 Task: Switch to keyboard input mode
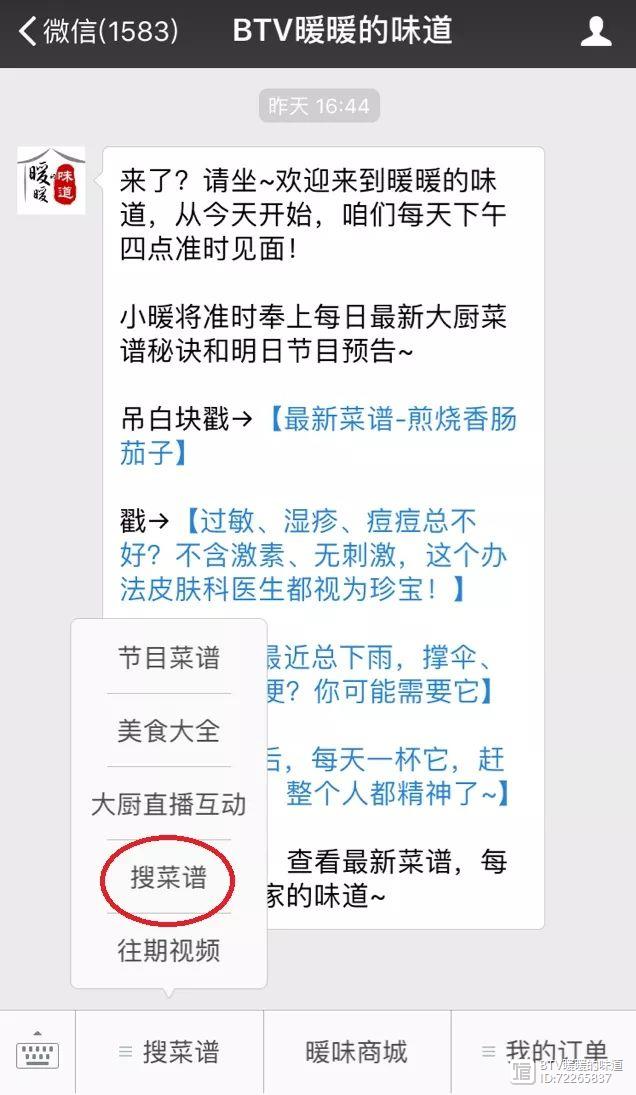point(38,1052)
